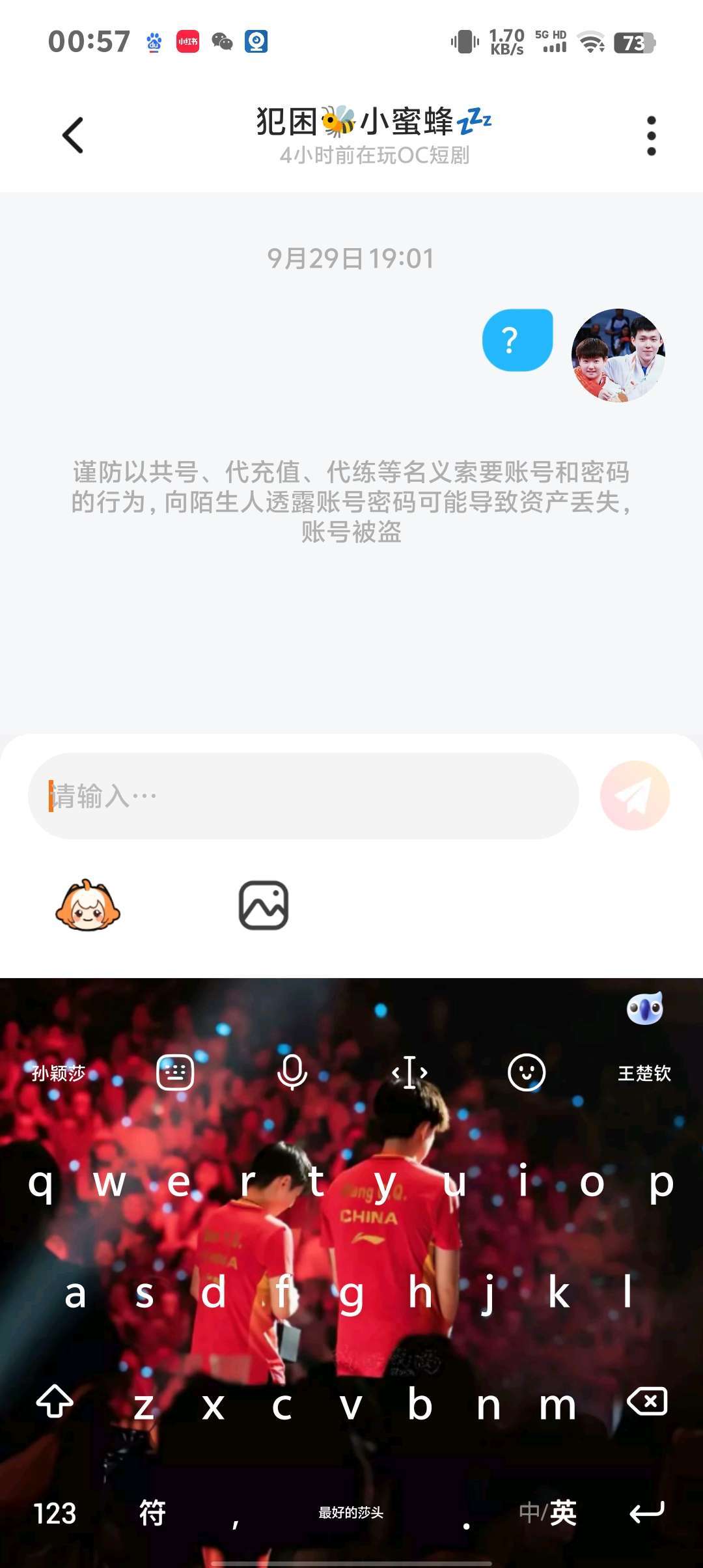Enable shift on the keyboard

pyautogui.click(x=55, y=1402)
